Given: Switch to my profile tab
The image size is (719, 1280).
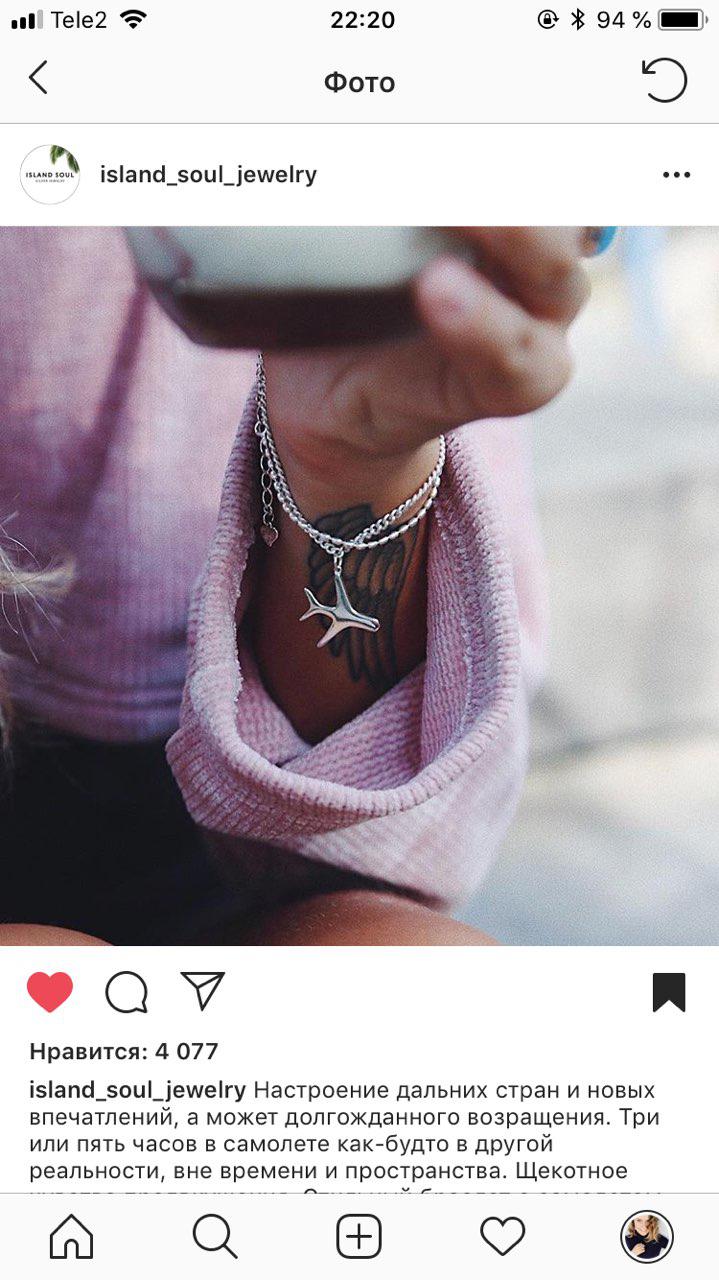Looking at the screenshot, I should point(647,1237).
